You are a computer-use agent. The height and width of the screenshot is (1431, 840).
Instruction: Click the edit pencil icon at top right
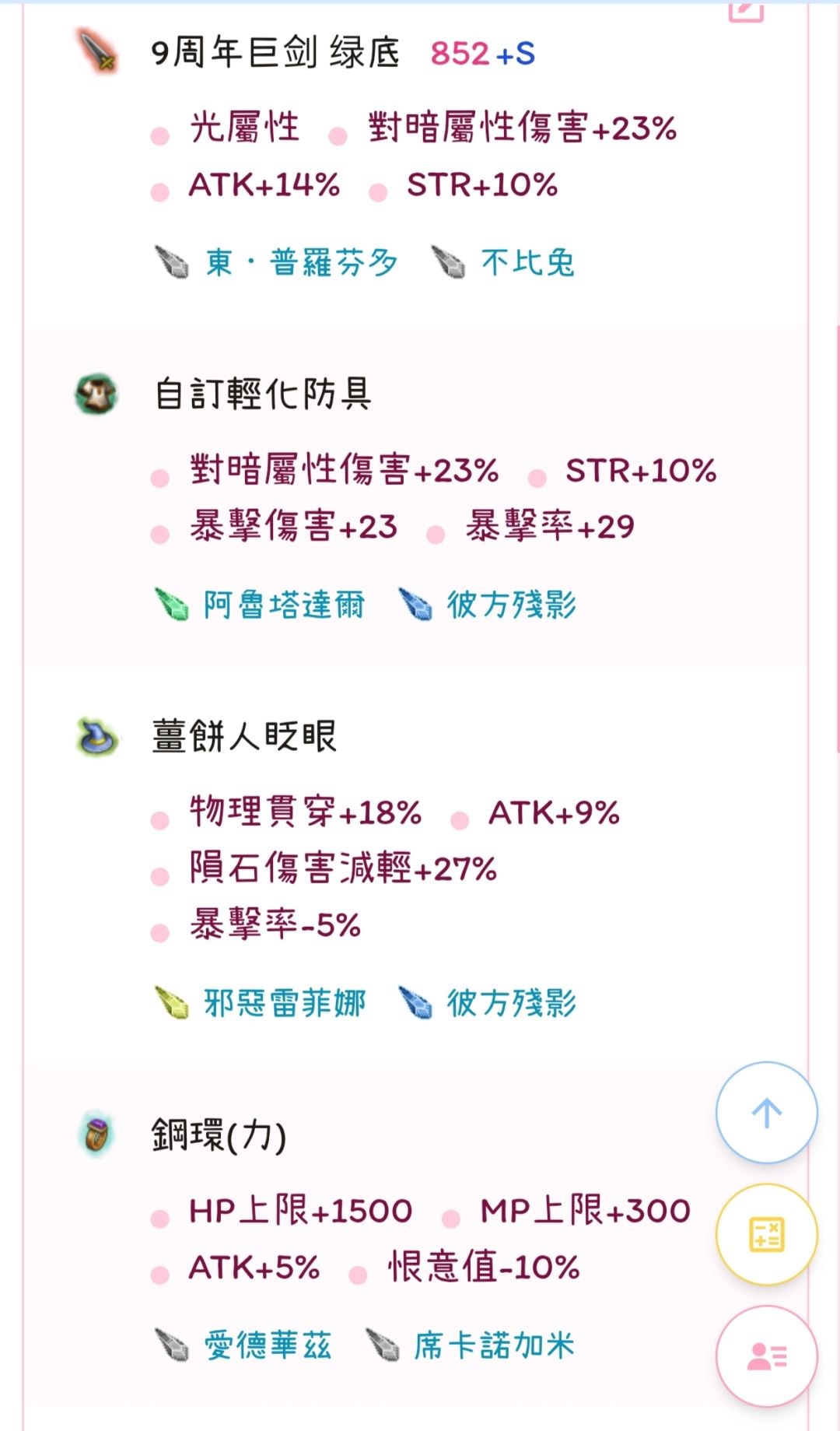pyautogui.click(x=744, y=8)
